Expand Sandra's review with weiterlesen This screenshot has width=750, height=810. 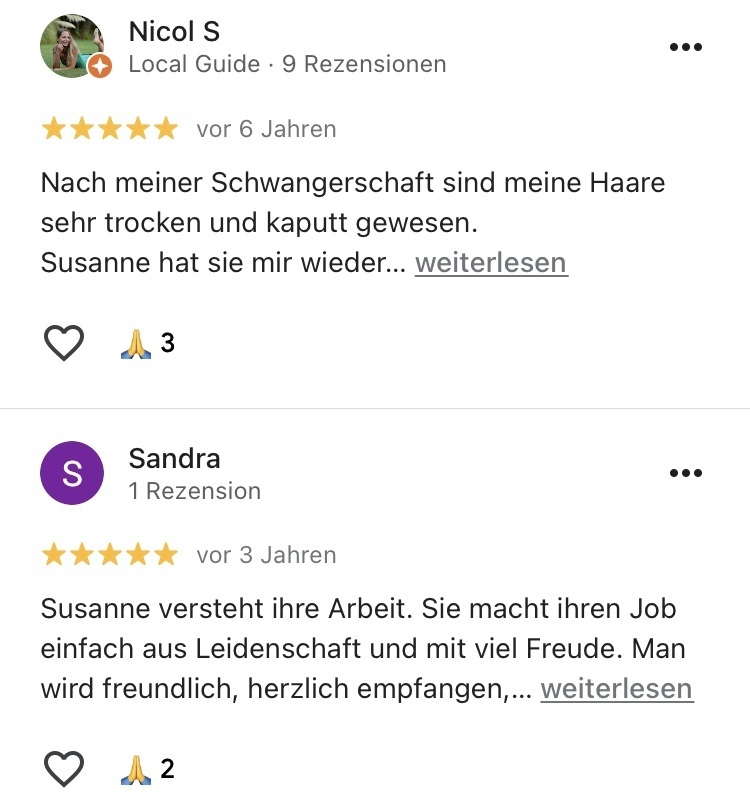click(x=616, y=689)
